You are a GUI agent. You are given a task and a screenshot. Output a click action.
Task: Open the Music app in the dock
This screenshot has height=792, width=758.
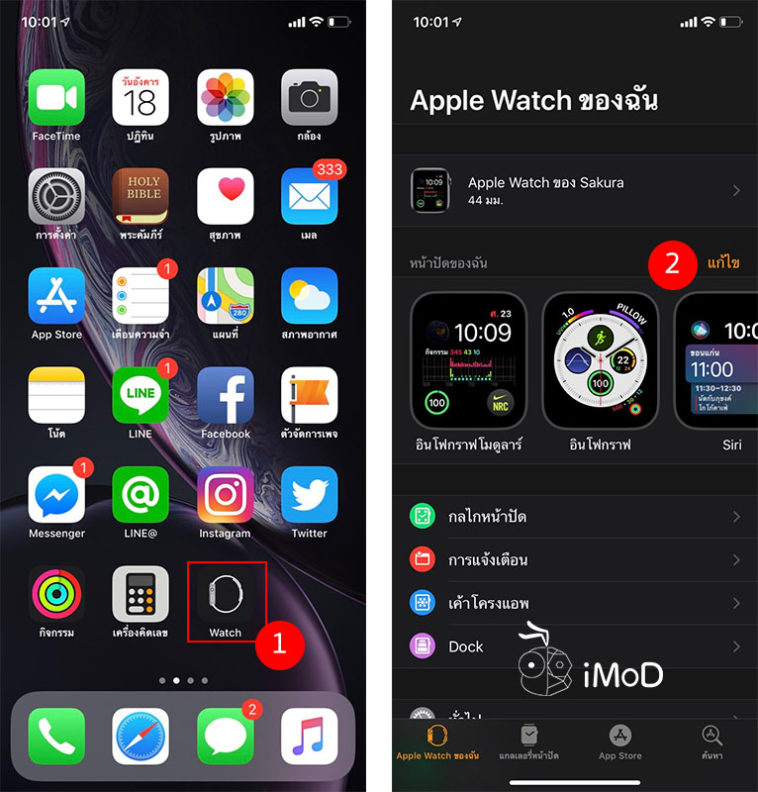[309, 737]
